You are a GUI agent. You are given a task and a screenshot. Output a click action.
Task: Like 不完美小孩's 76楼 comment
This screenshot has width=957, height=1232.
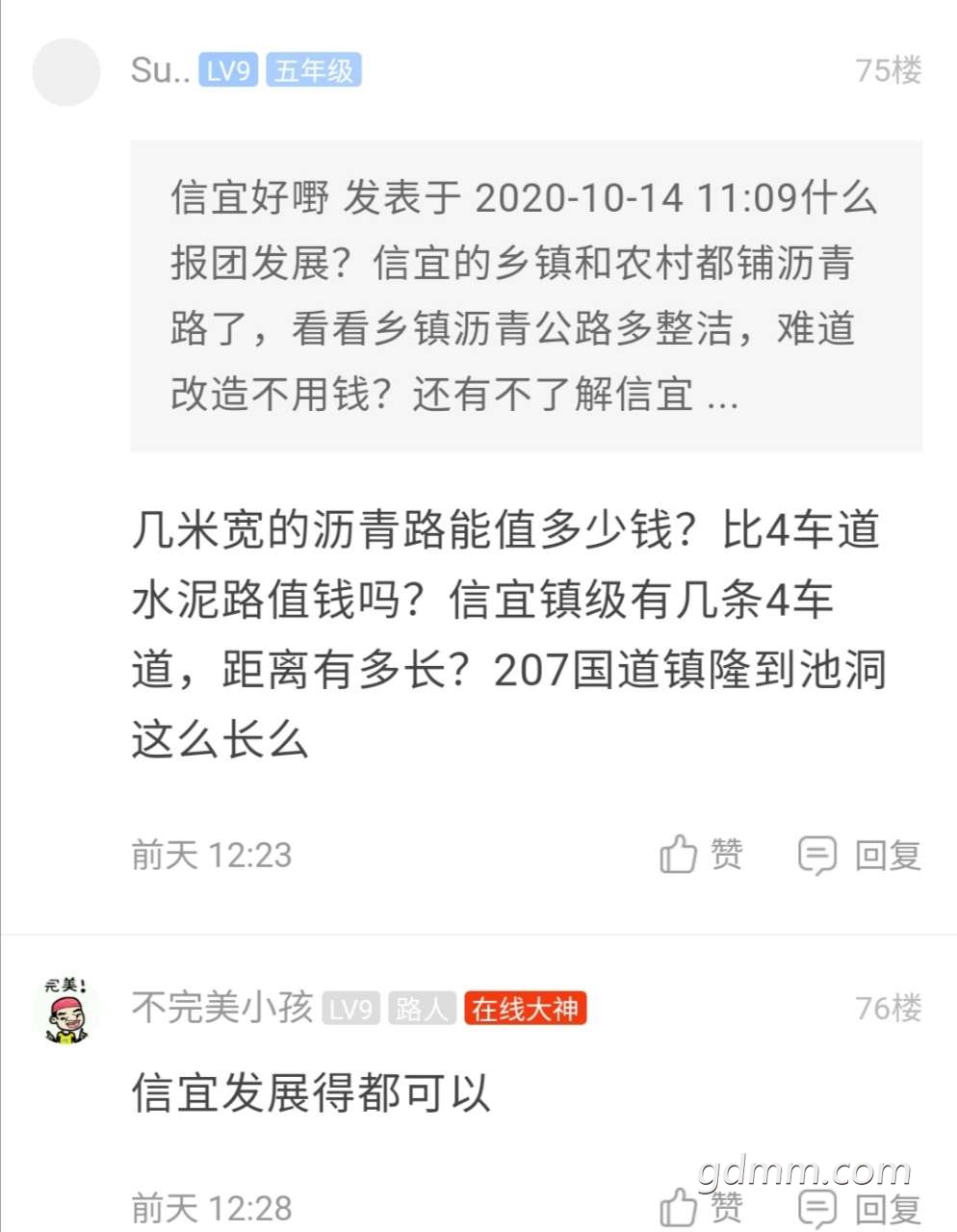coord(701,1207)
